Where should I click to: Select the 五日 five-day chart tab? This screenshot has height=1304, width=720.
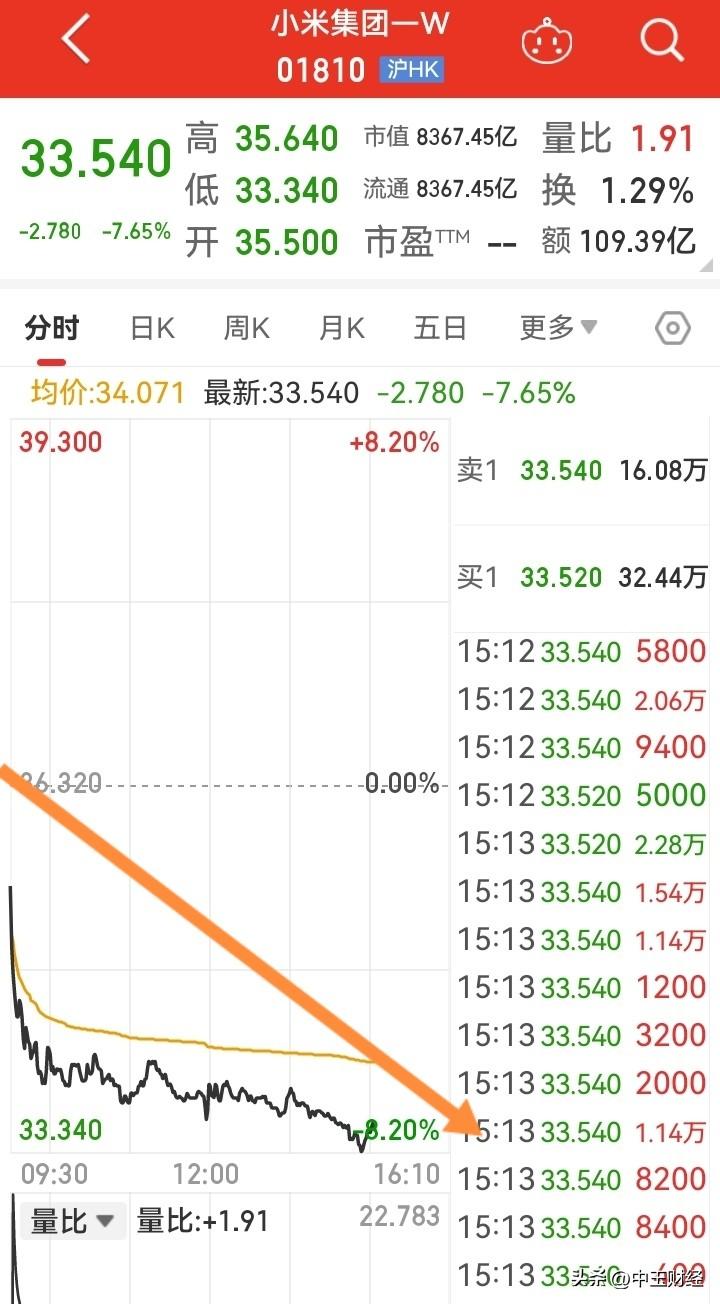[x=439, y=327]
